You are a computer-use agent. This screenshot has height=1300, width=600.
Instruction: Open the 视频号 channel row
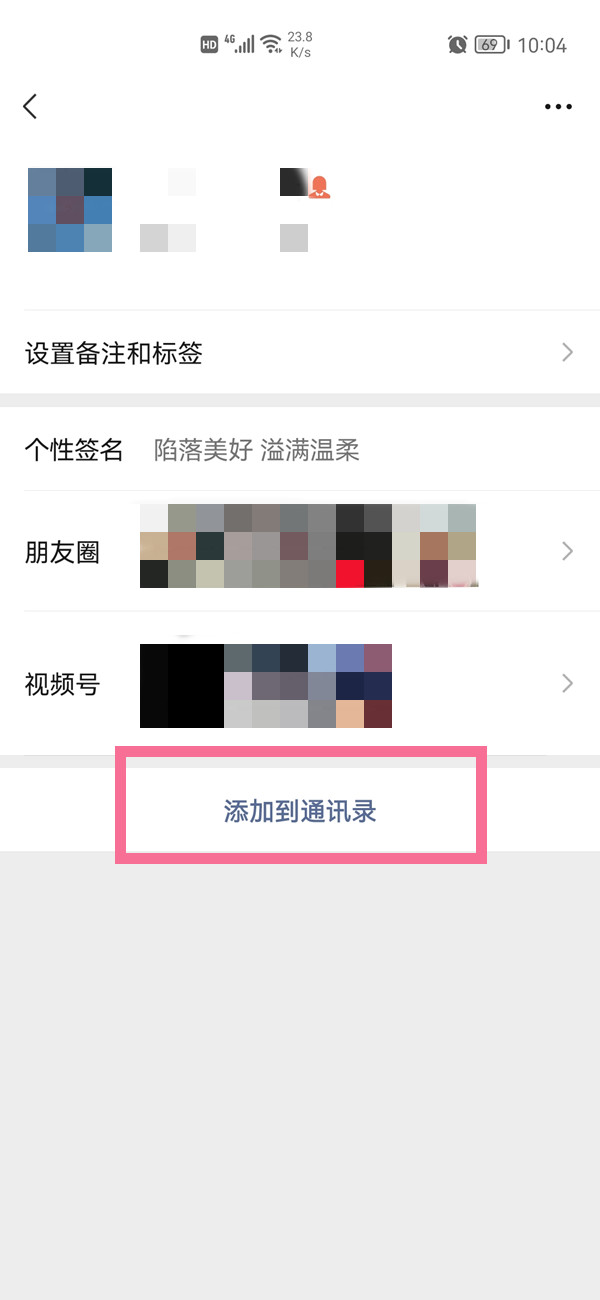[300, 684]
